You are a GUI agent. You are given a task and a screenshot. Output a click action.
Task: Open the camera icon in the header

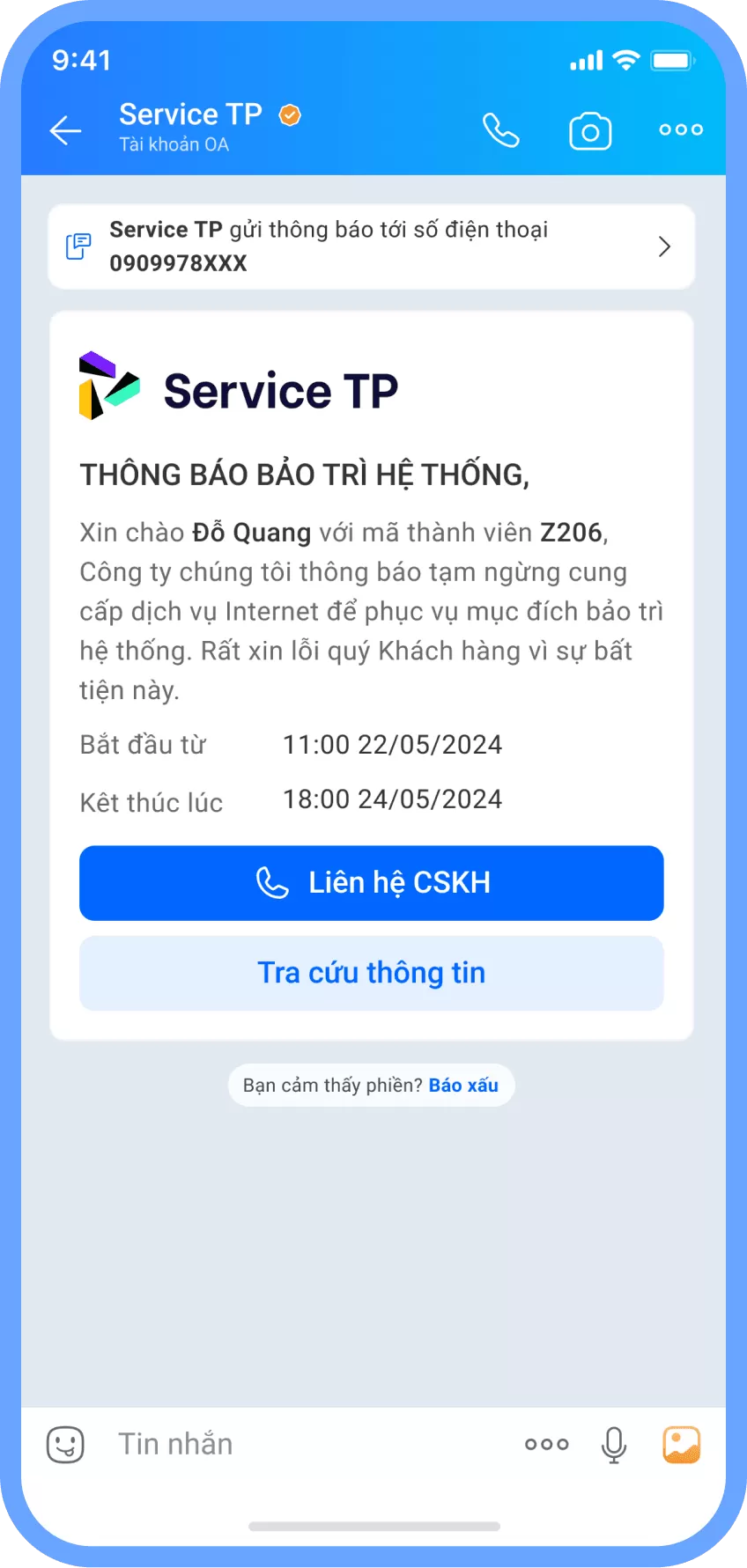pos(590,129)
